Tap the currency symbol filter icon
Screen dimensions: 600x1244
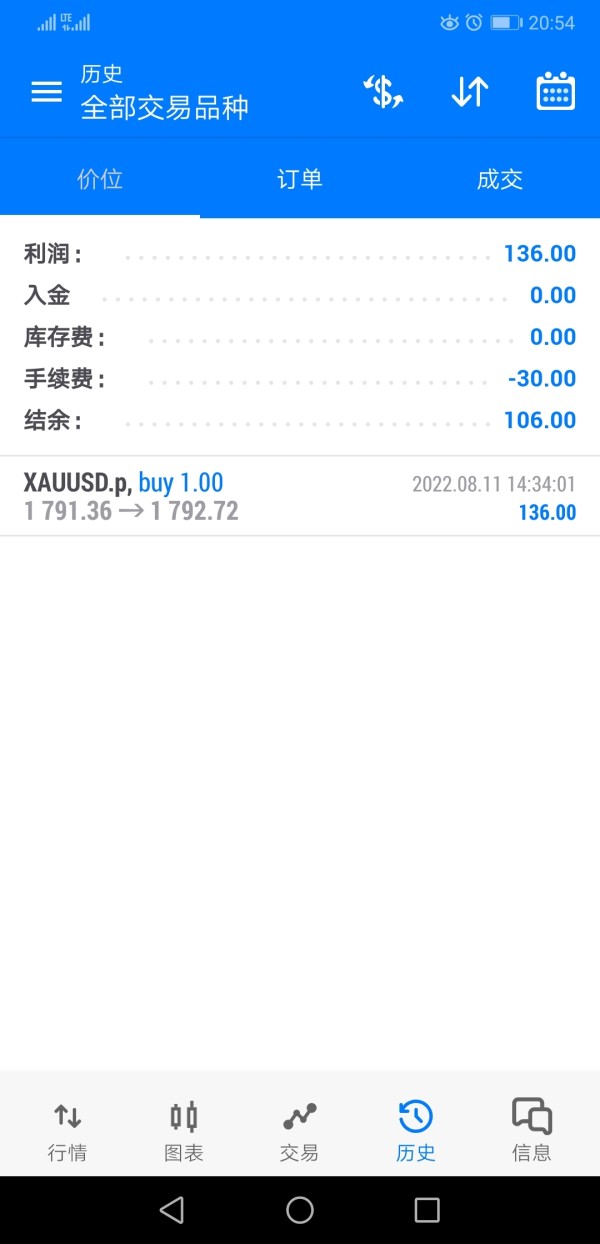pos(382,92)
